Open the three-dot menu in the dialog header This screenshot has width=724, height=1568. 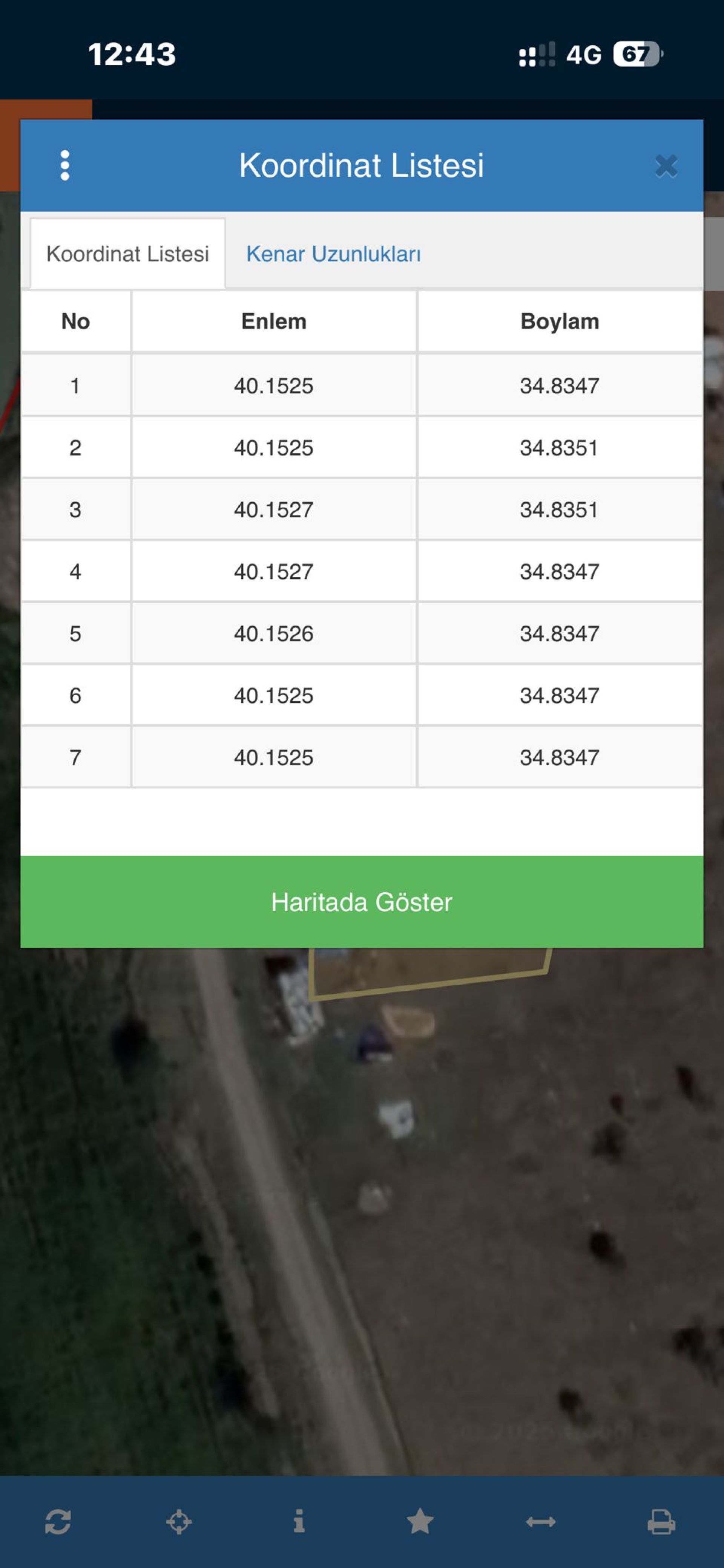coord(65,165)
